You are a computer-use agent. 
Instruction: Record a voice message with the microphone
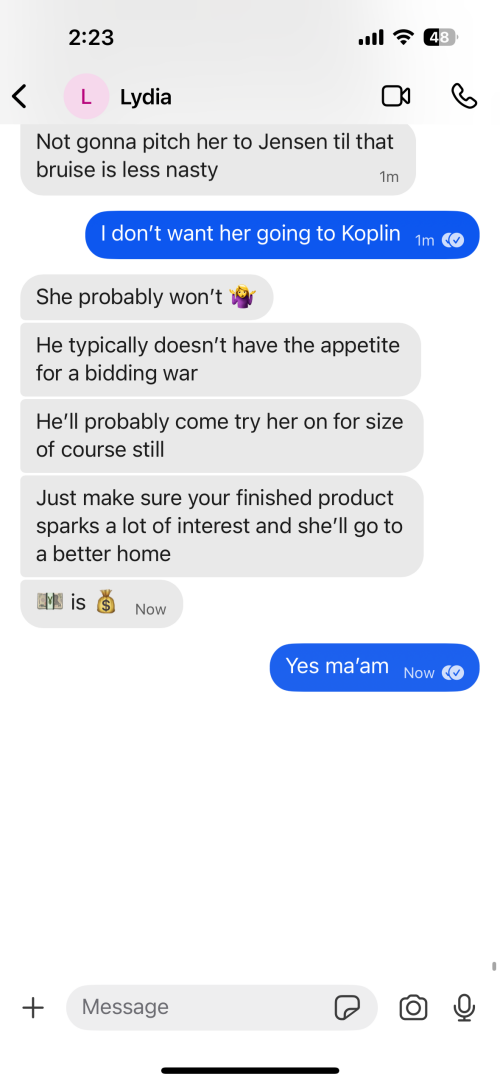click(464, 1007)
